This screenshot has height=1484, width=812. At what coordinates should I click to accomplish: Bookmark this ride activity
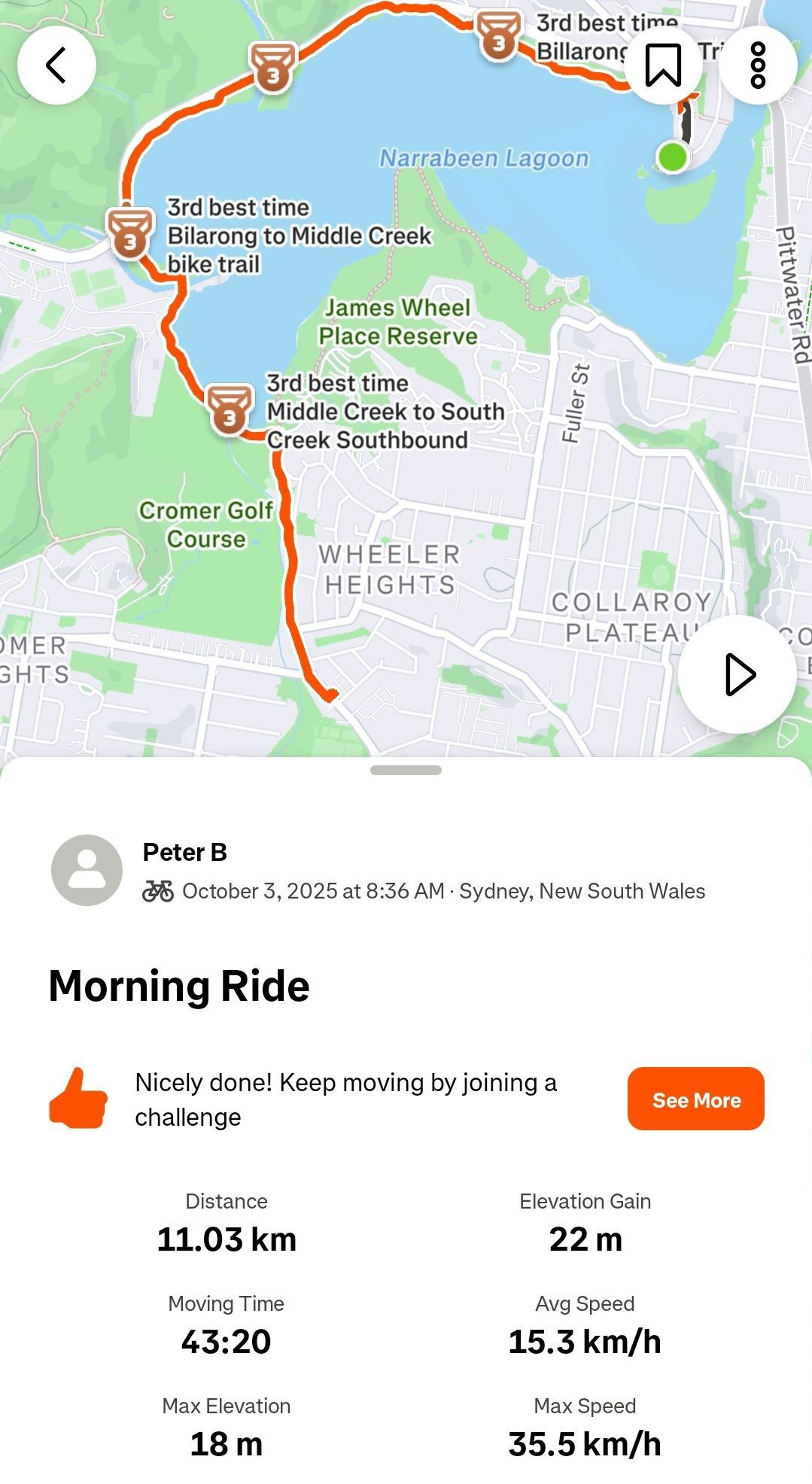[x=663, y=65]
